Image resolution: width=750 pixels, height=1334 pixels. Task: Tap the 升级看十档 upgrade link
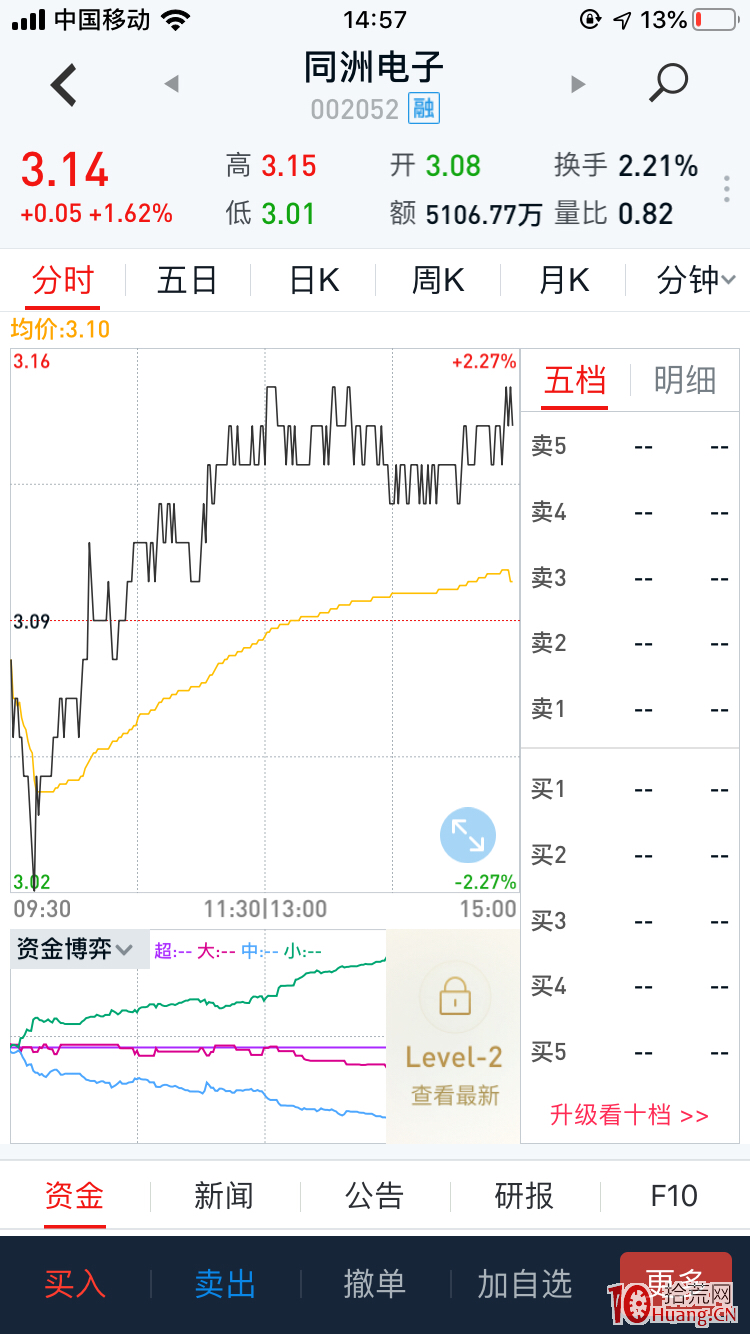(x=629, y=1115)
